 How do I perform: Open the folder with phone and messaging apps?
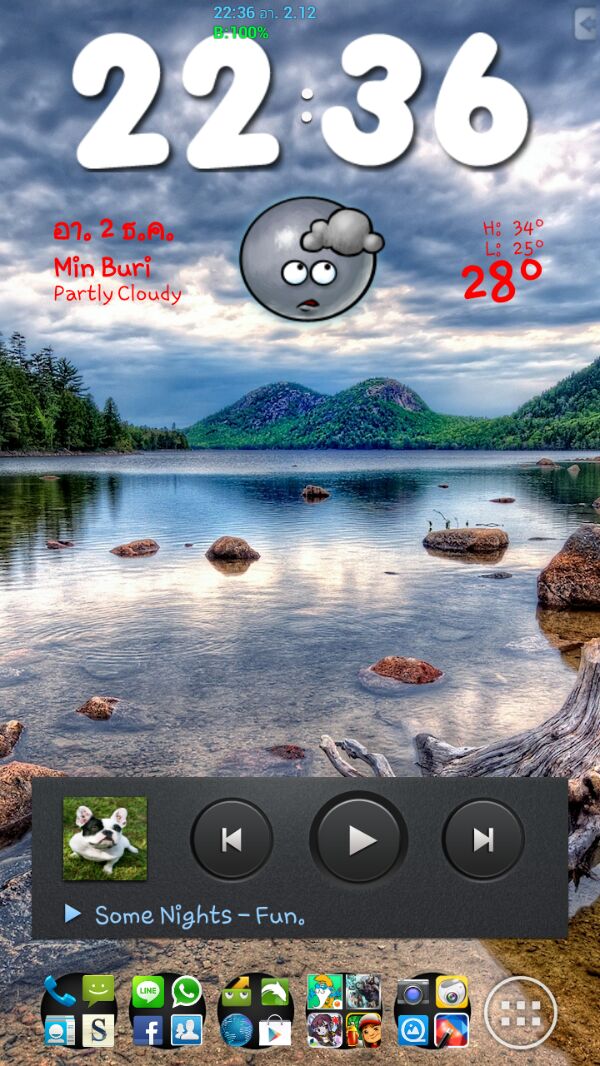79,1011
